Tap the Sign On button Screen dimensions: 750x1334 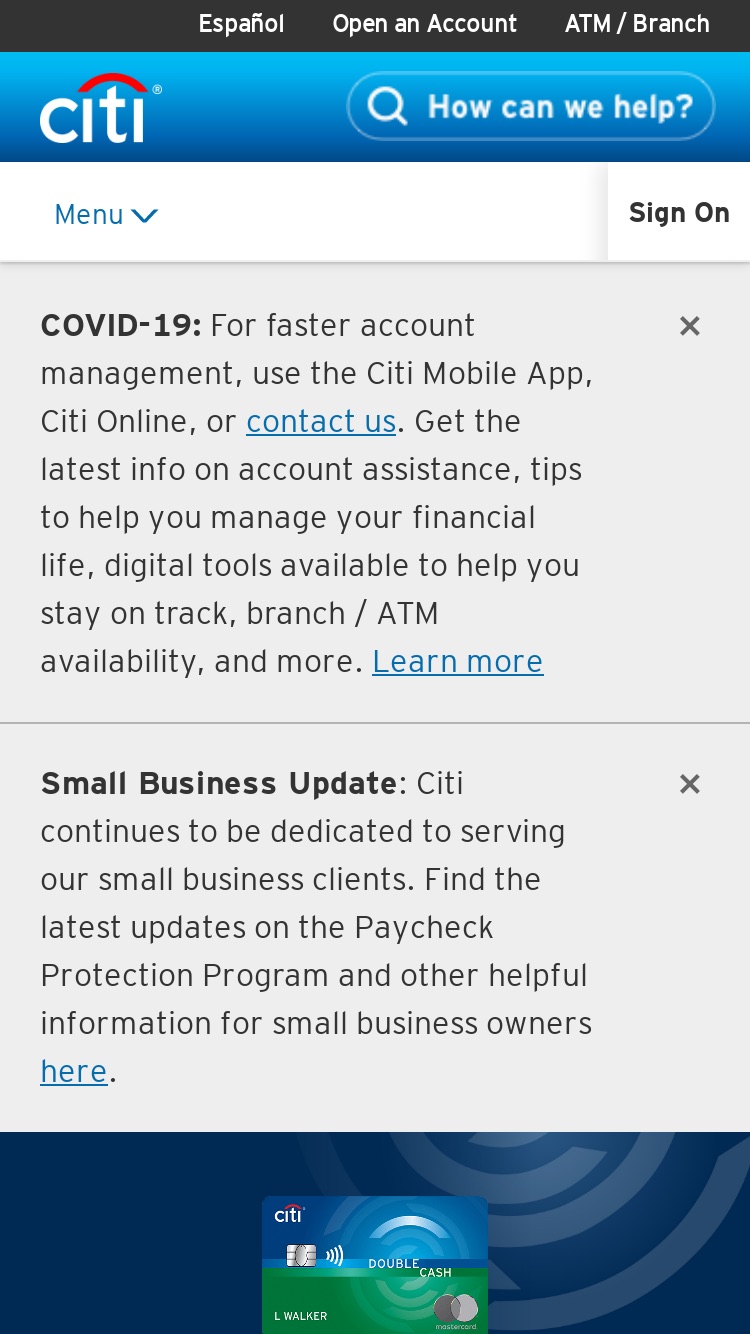coord(679,213)
